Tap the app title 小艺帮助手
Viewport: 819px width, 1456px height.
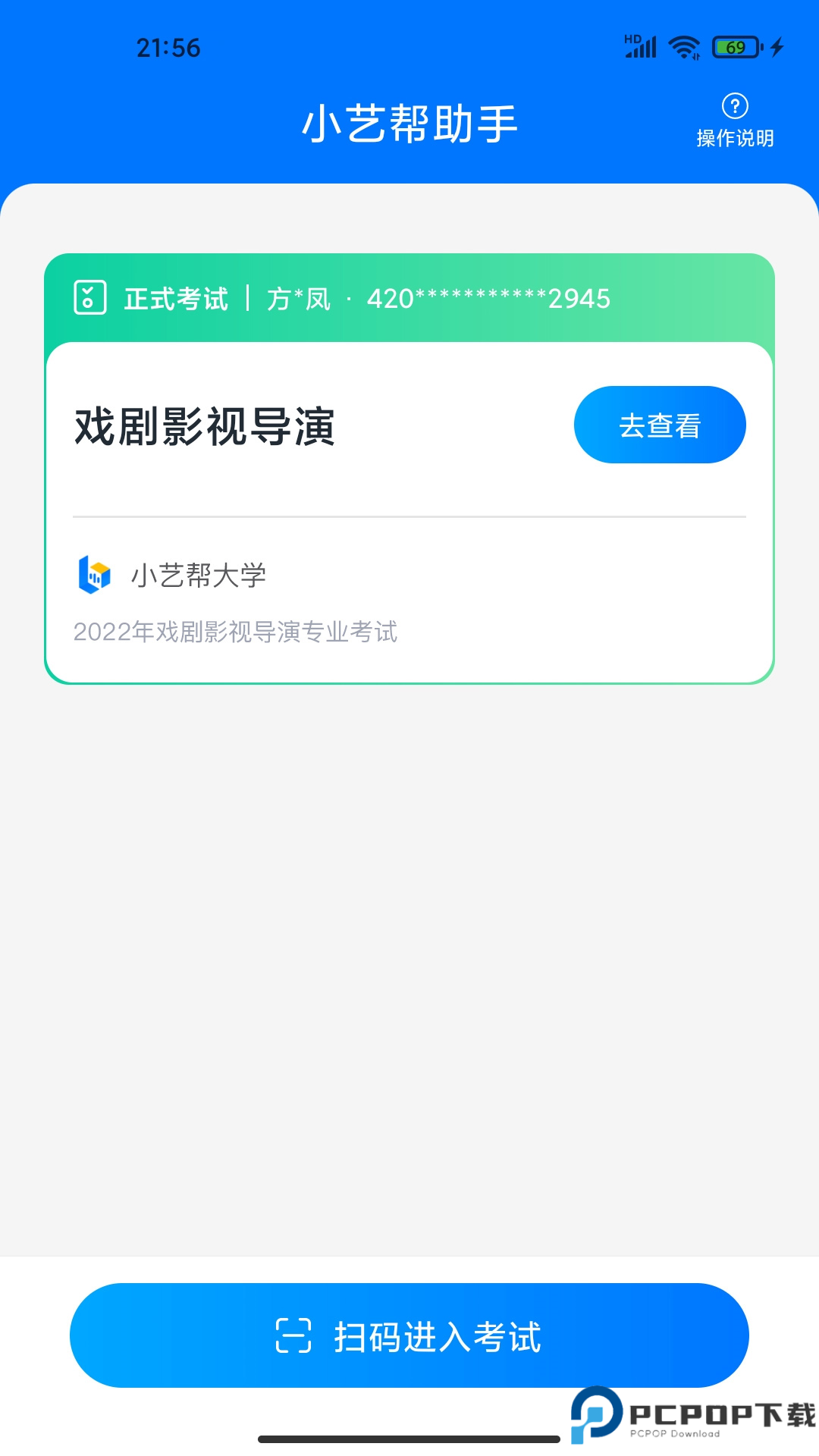(x=409, y=123)
